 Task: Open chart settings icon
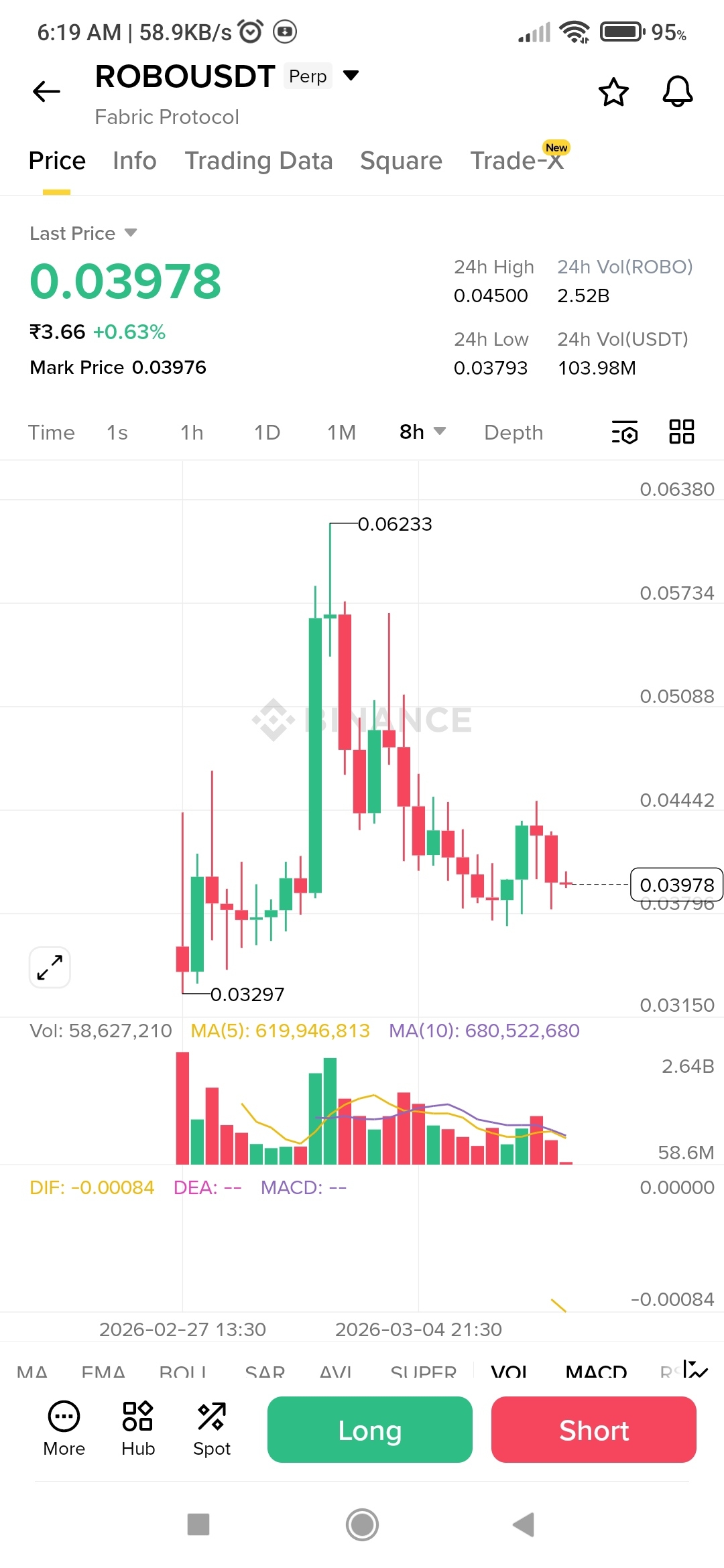coord(625,432)
